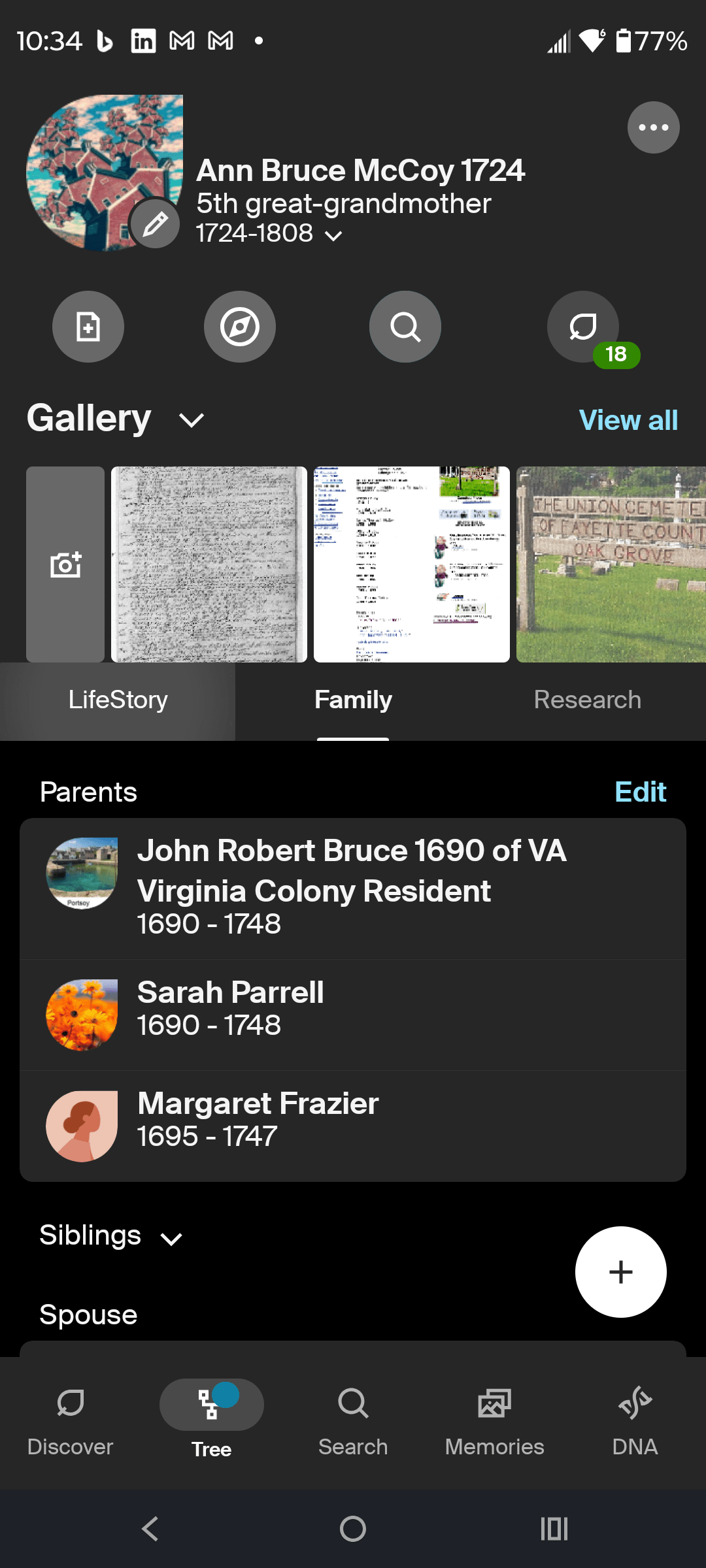This screenshot has width=706, height=1568.
Task: Open the three-dot options menu
Action: pos(652,127)
